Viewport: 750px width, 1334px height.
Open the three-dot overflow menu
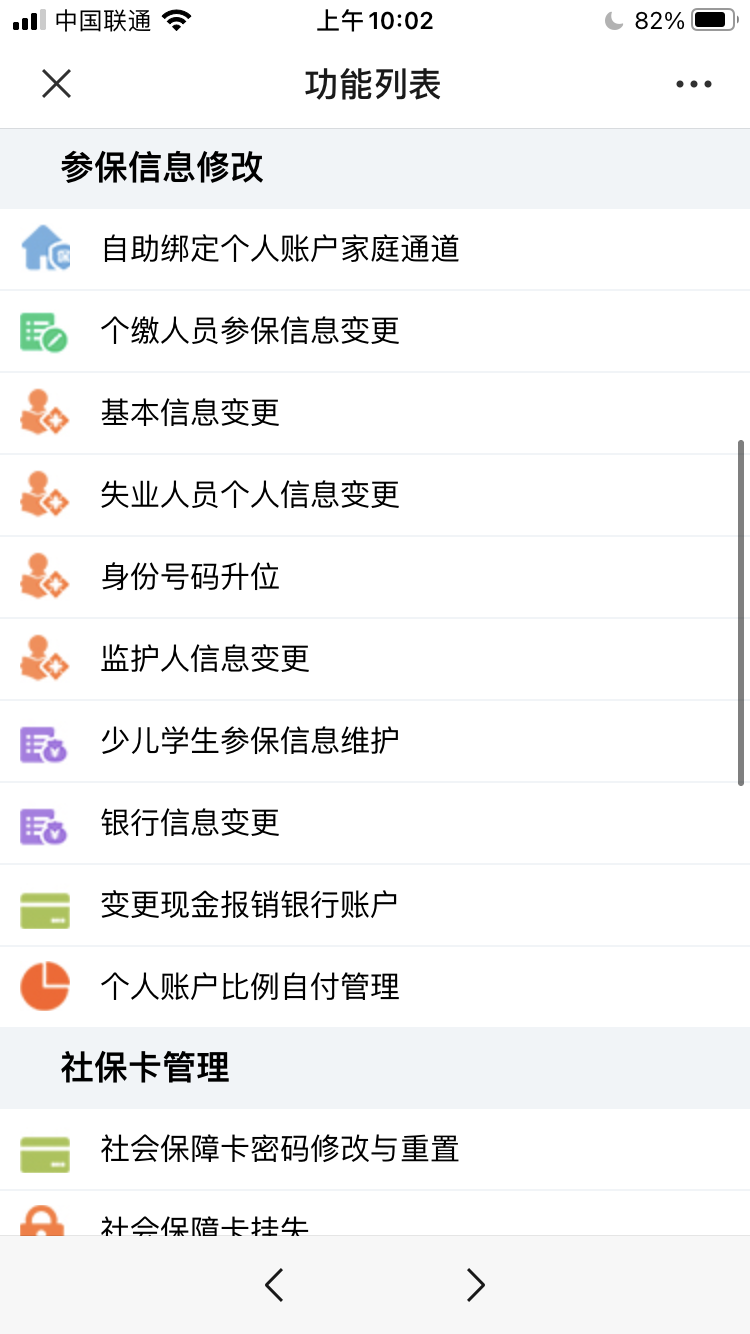click(693, 84)
